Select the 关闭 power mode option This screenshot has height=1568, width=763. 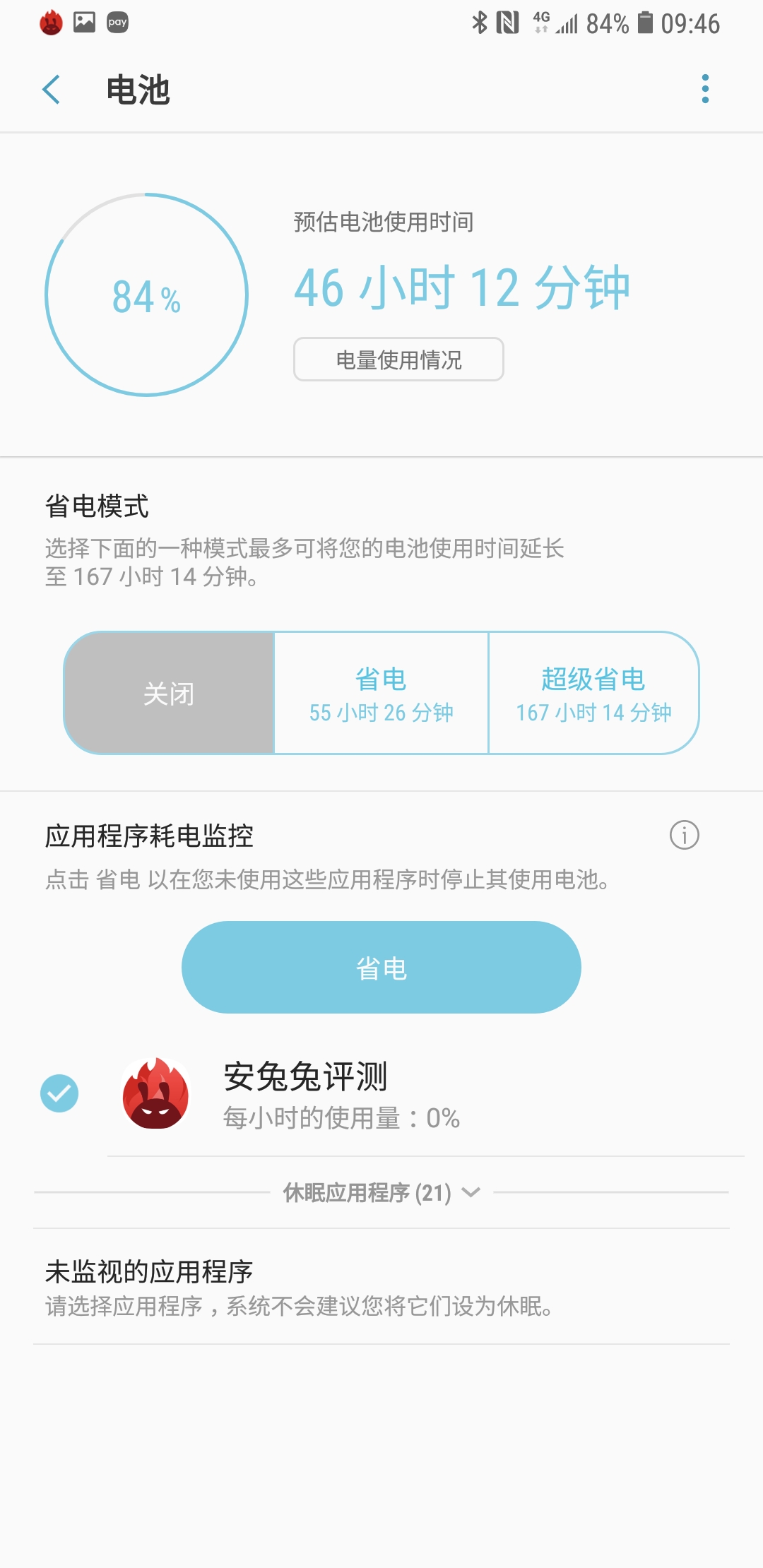pyautogui.click(x=169, y=693)
